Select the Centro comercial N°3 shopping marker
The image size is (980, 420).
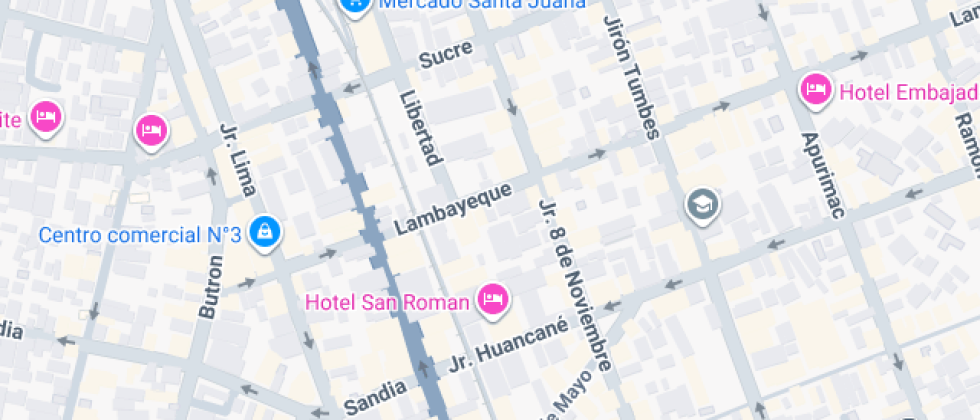(x=265, y=233)
